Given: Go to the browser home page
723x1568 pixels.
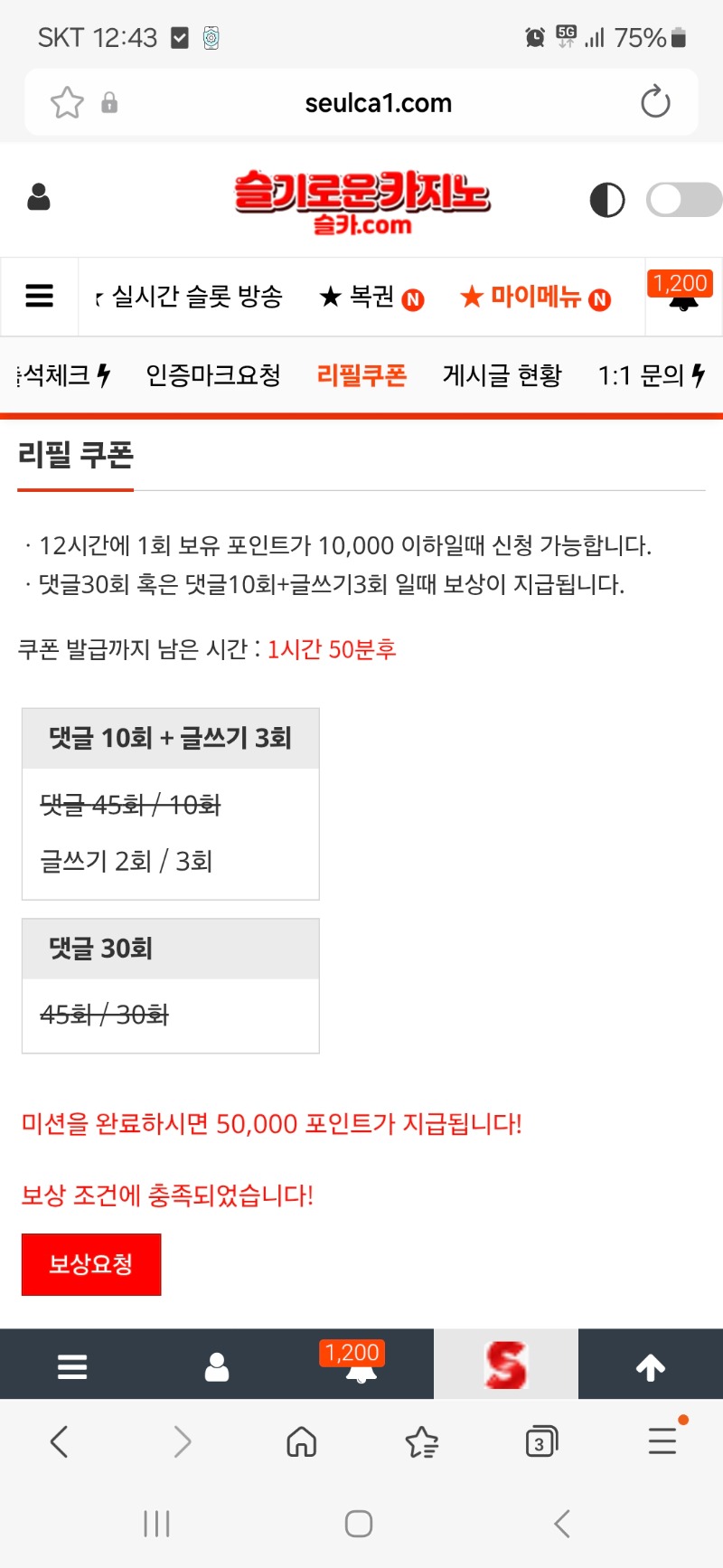Looking at the screenshot, I should (x=302, y=1441).
